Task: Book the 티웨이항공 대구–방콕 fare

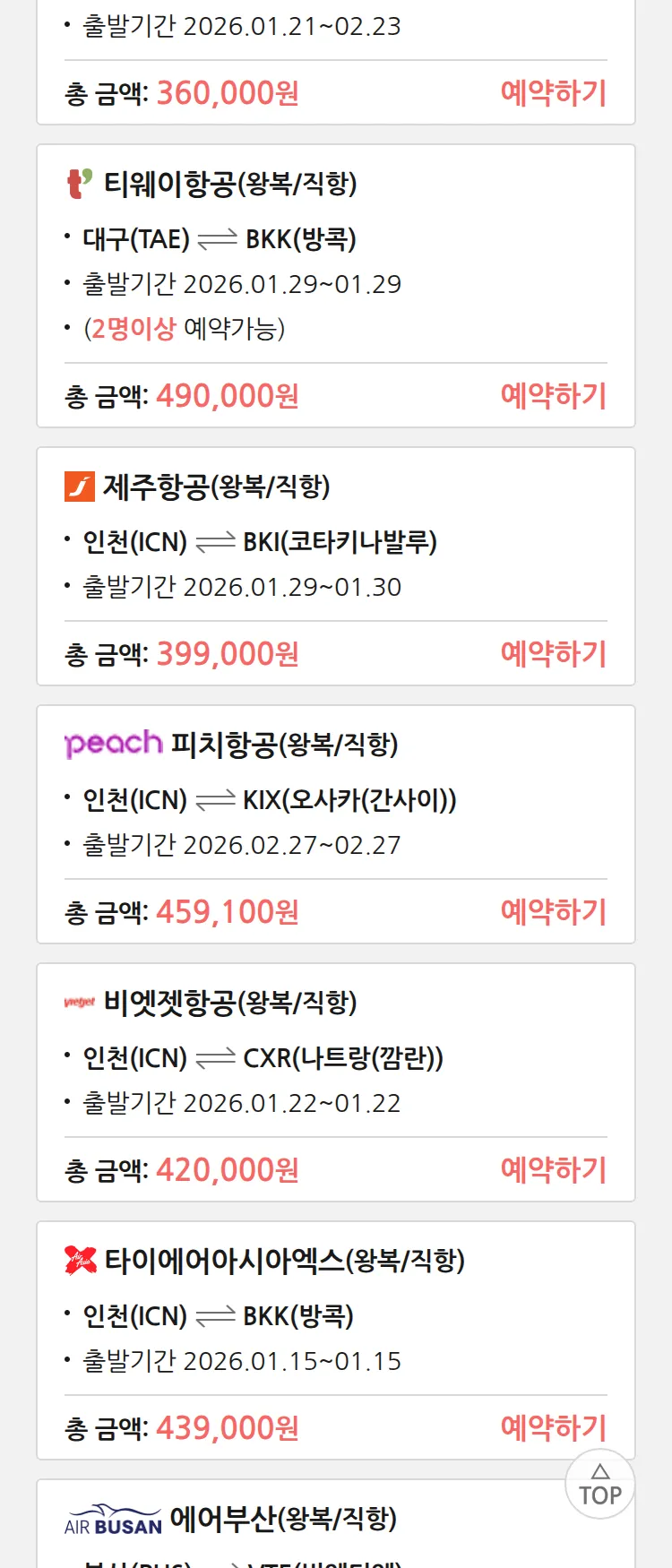Action: pos(553,396)
